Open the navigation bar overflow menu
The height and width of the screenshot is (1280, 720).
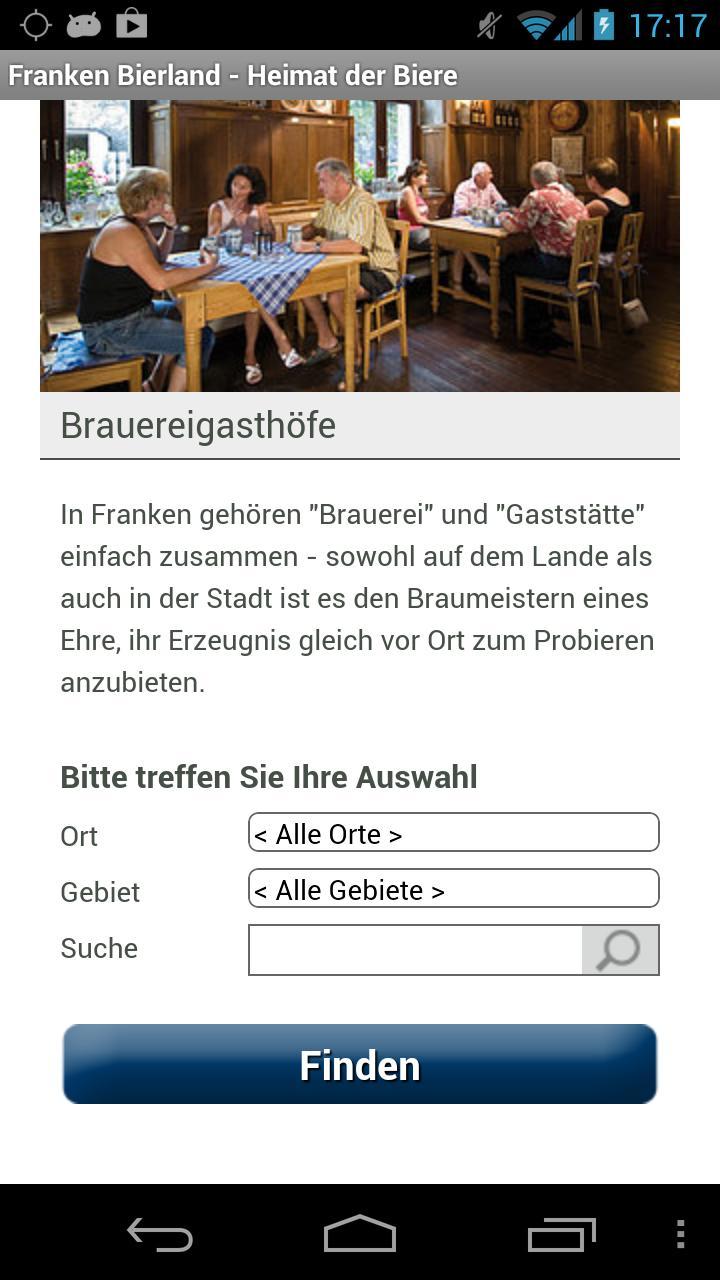point(680,1235)
